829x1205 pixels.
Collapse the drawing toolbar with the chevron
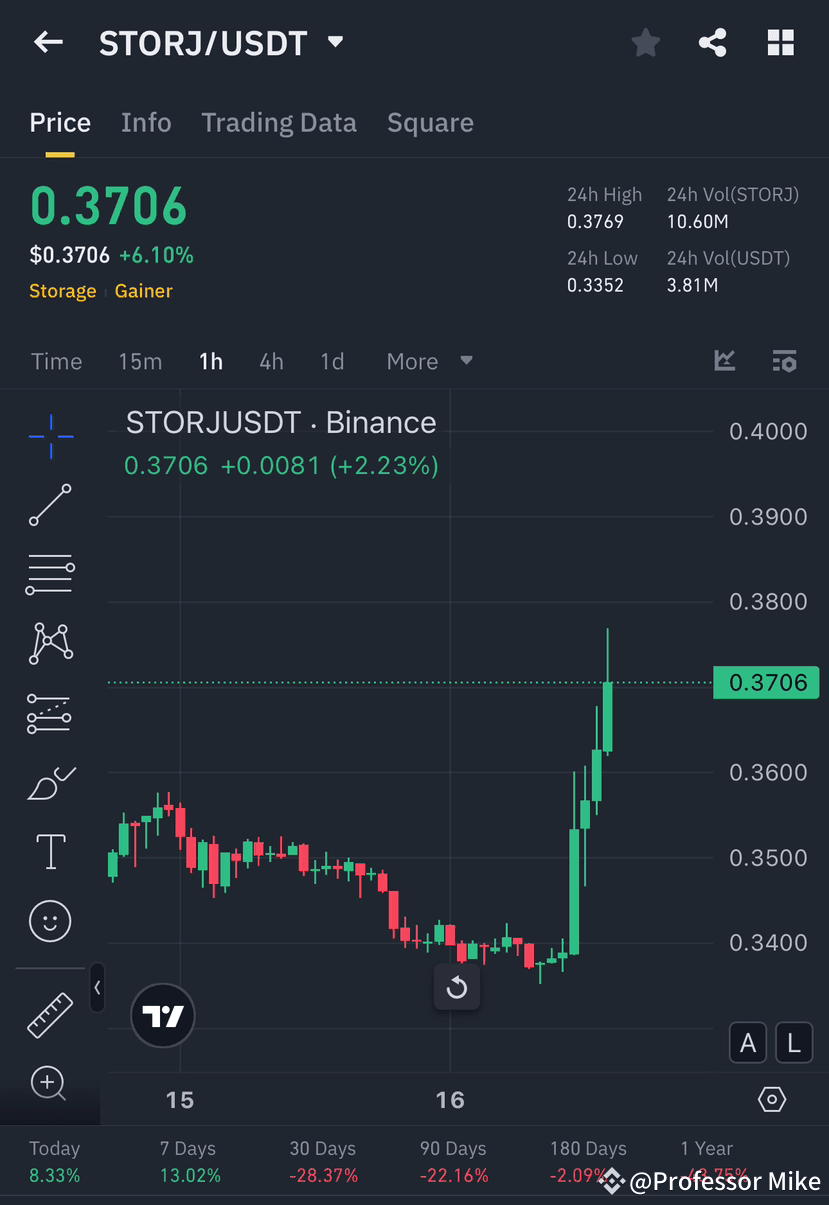(x=98, y=988)
